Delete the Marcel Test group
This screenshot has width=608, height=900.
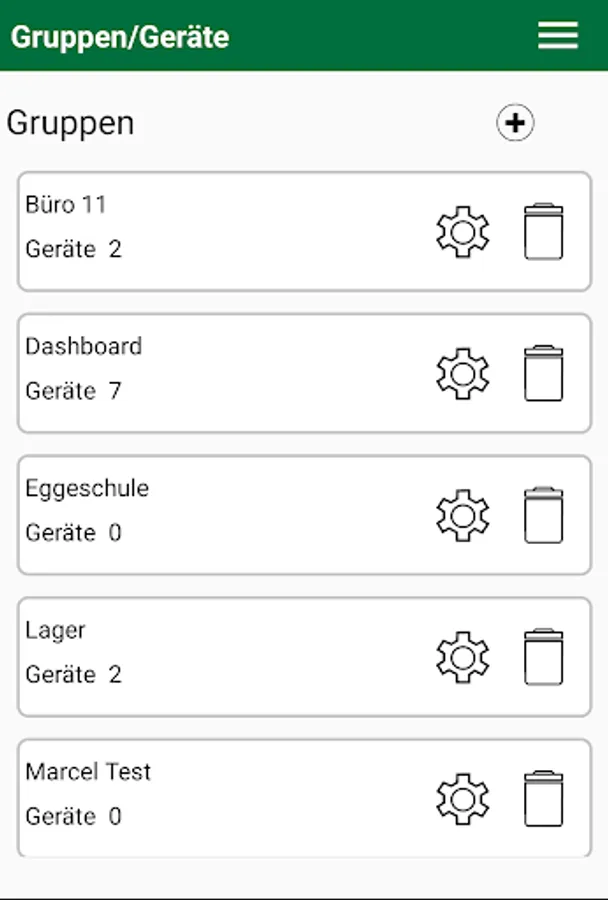tap(544, 799)
